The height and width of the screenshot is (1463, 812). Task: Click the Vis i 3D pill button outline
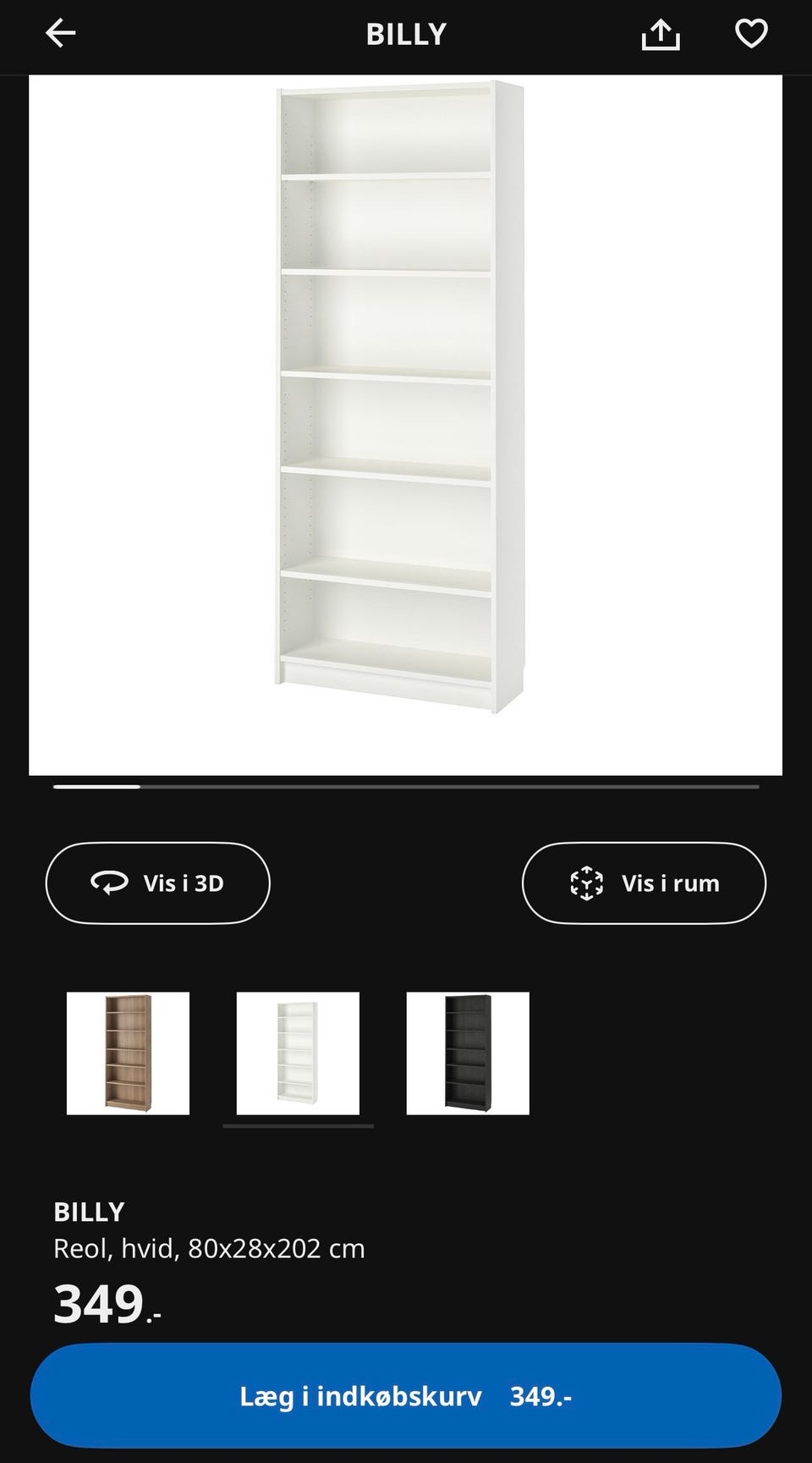(x=157, y=883)
